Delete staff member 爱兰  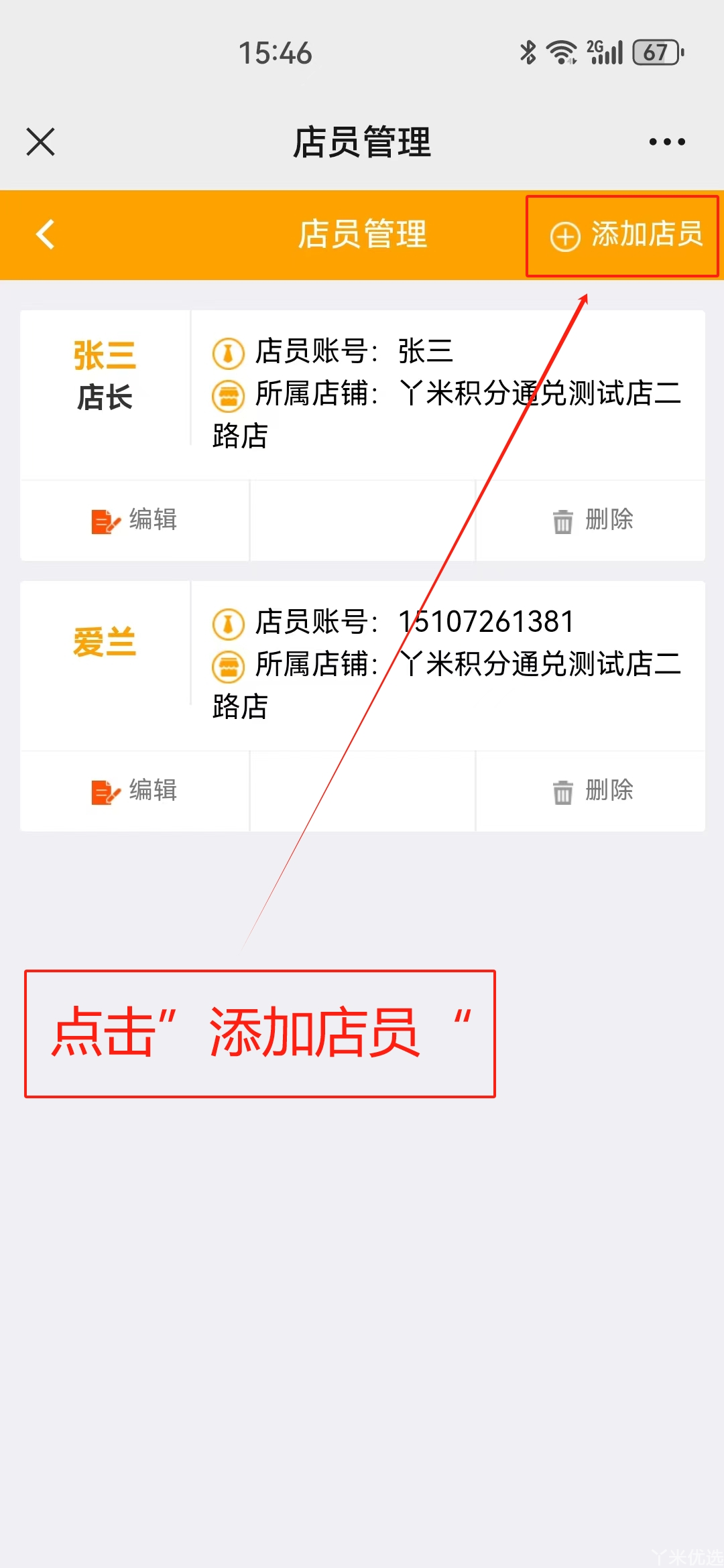593,791
